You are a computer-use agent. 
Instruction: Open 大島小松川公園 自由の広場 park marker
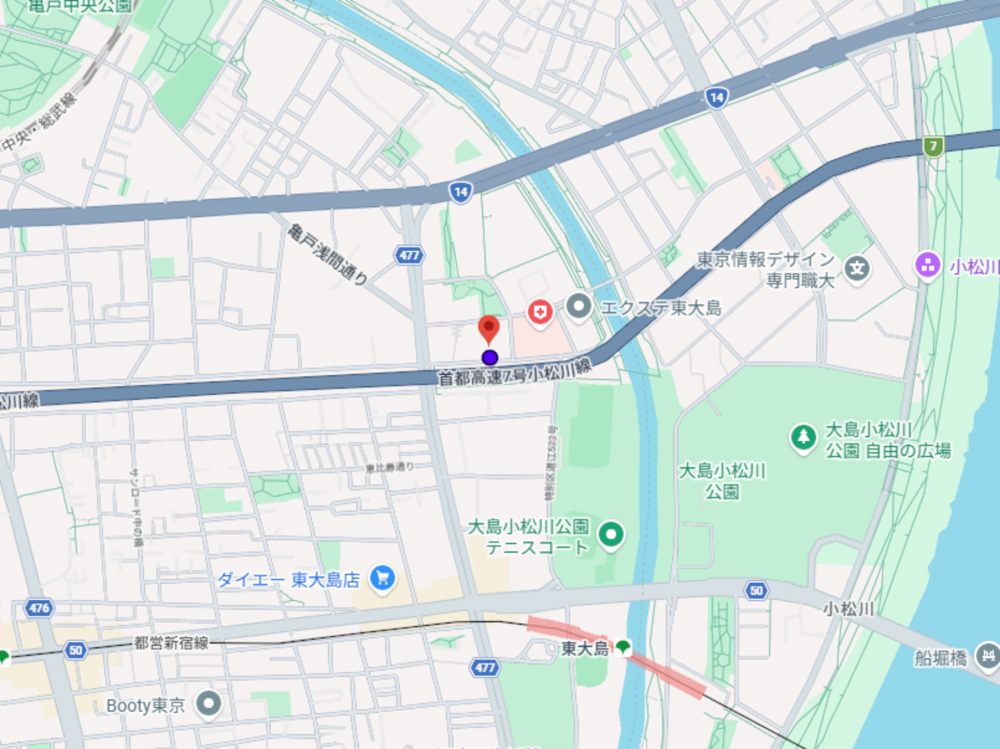(802, 437)
